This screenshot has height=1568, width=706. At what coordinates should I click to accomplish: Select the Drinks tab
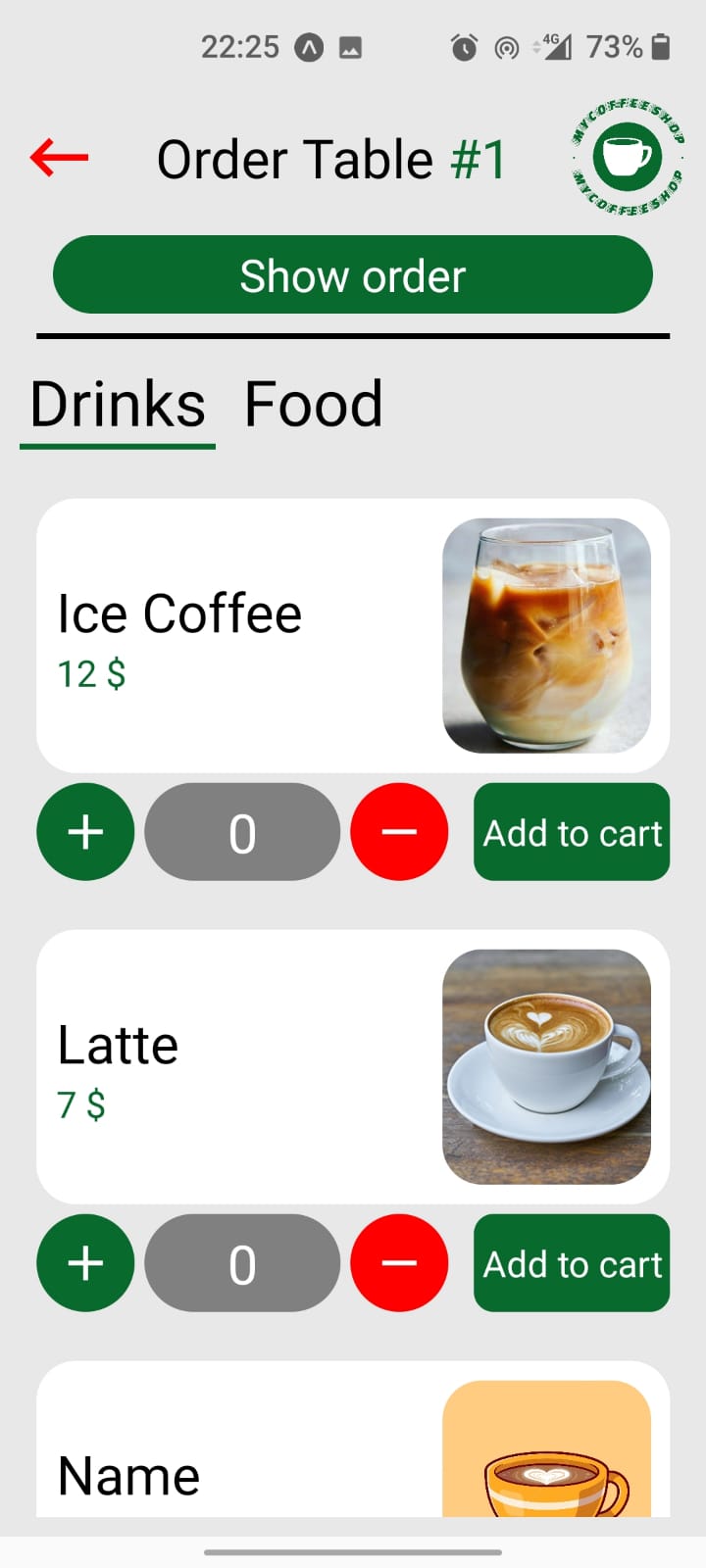(118, 404)
